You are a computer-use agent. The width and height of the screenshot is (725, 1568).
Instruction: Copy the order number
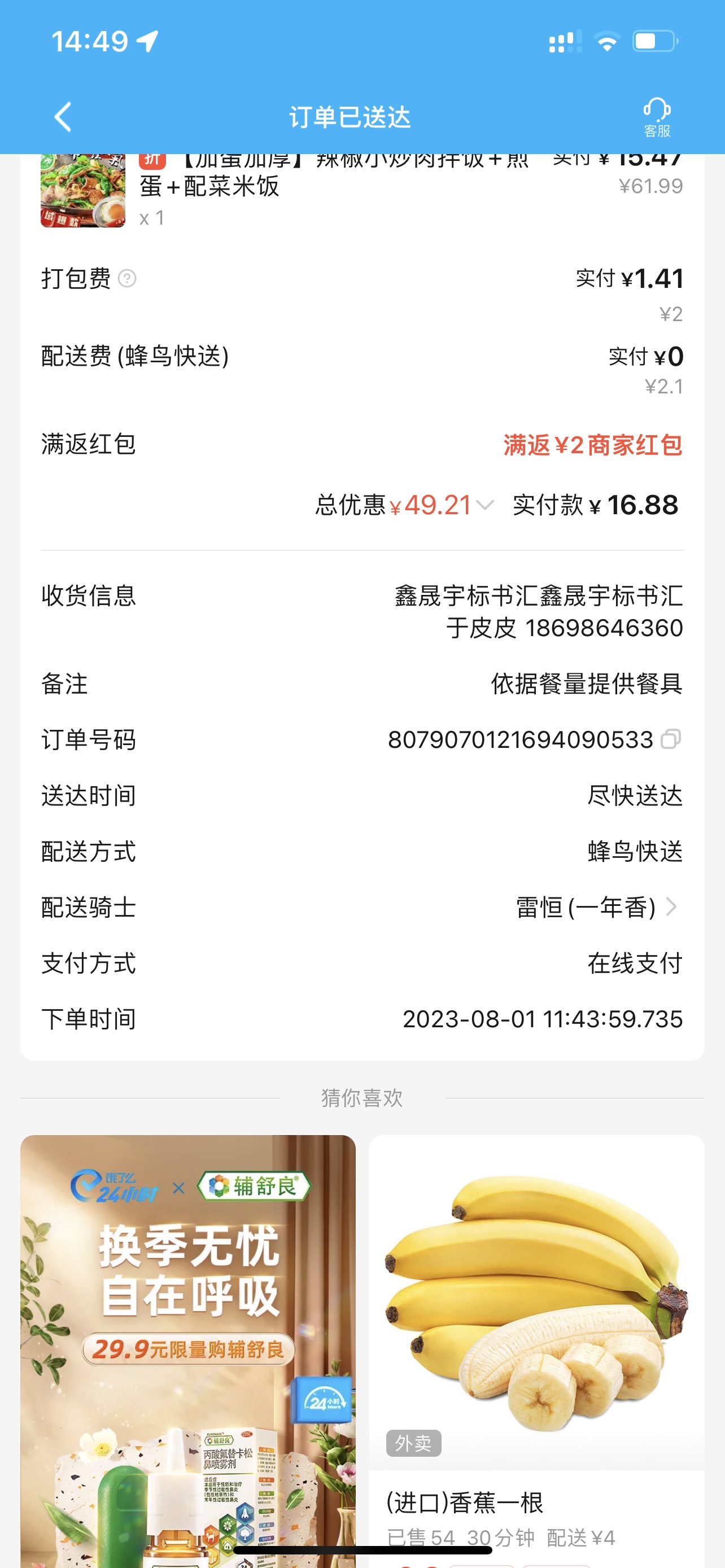[x=670, y=739]
